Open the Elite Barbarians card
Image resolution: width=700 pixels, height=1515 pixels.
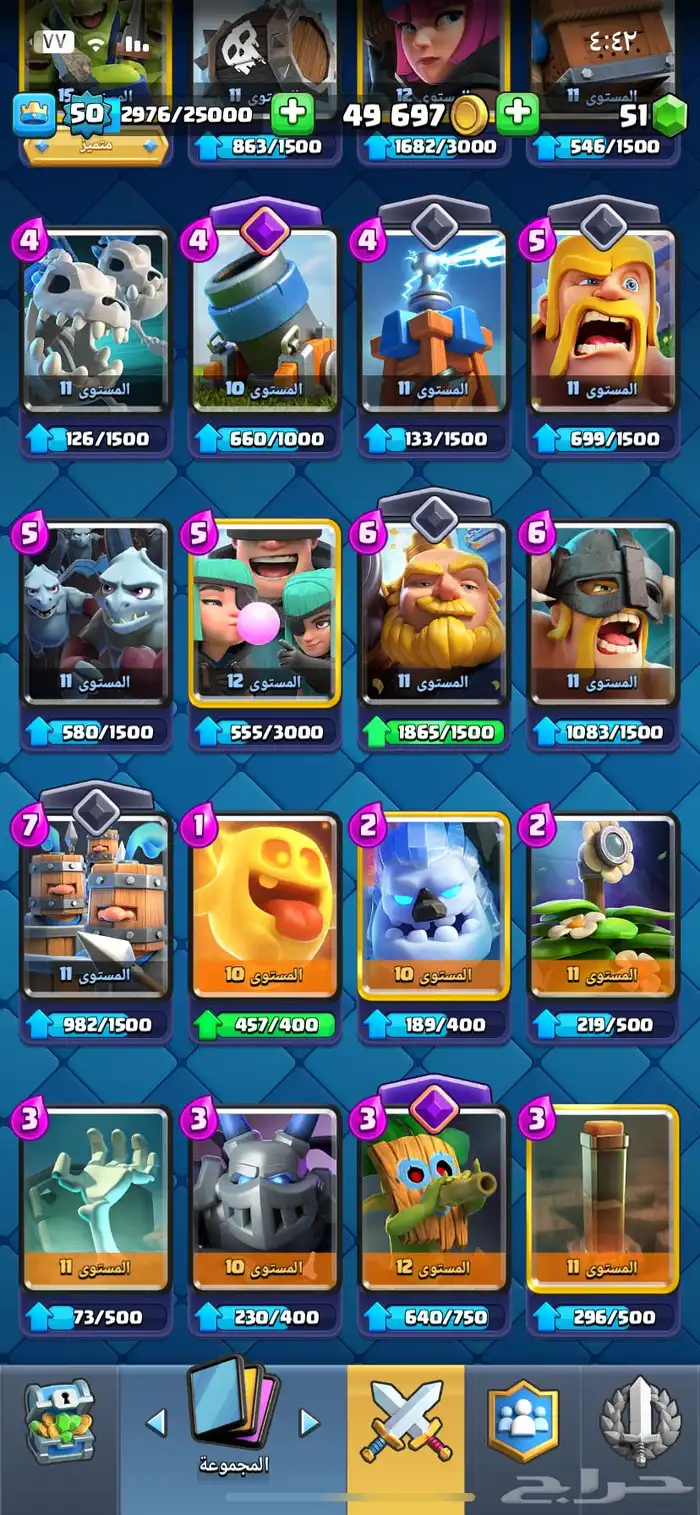(x=603, y=612)
